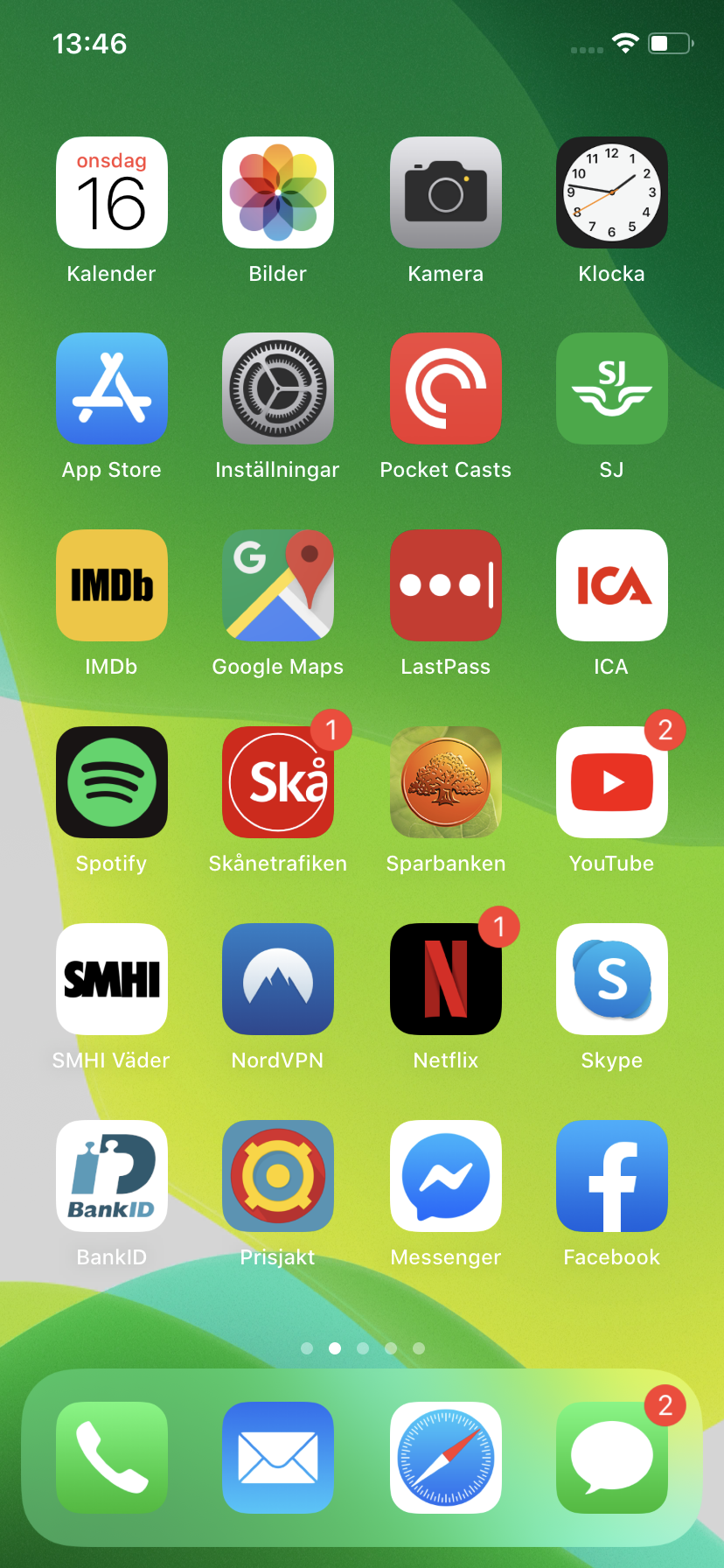The image size is (724, 1568).
Task: Open Netflix
Action: (x=446, y=979)
